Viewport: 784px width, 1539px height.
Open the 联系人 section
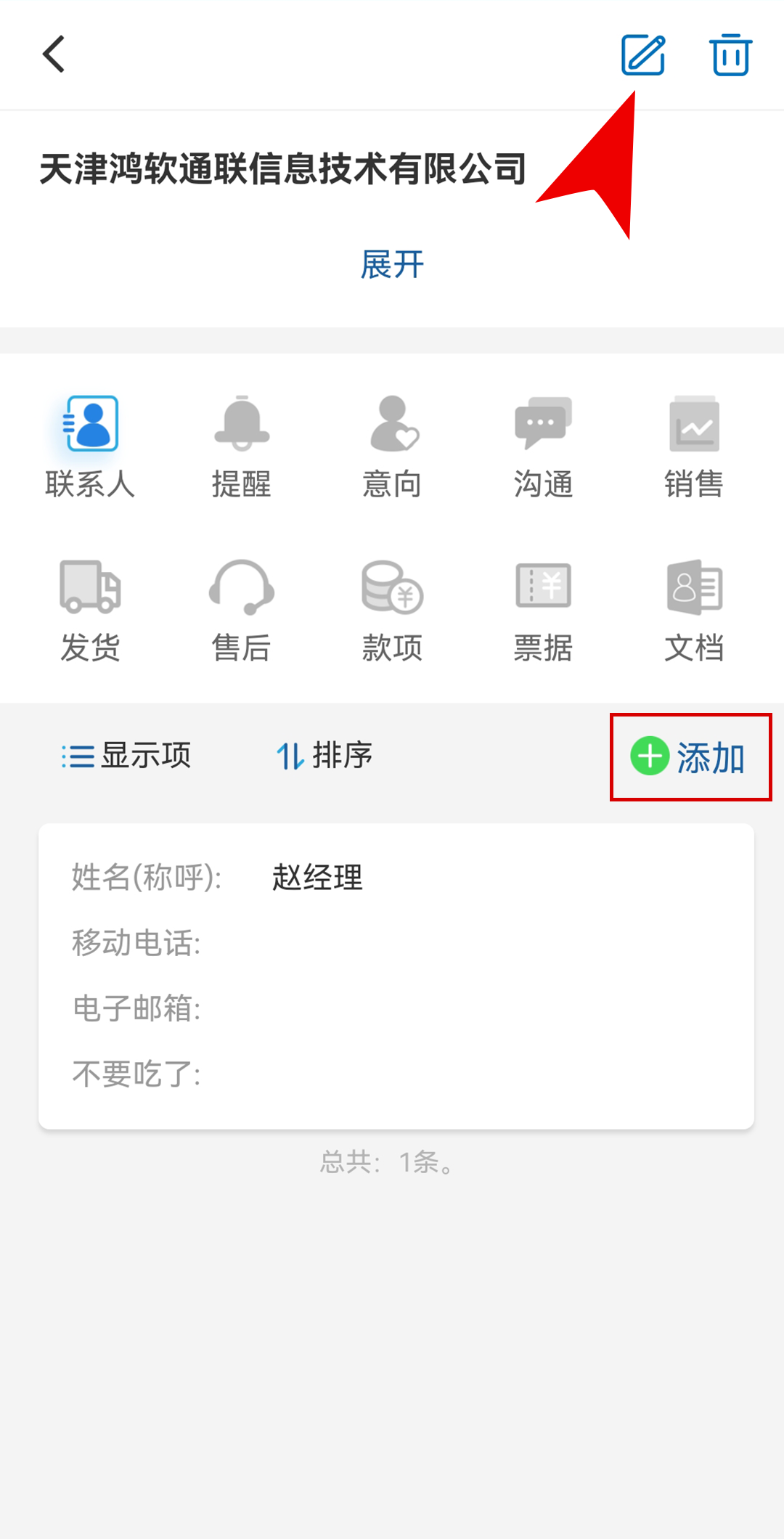click(90, 447)
